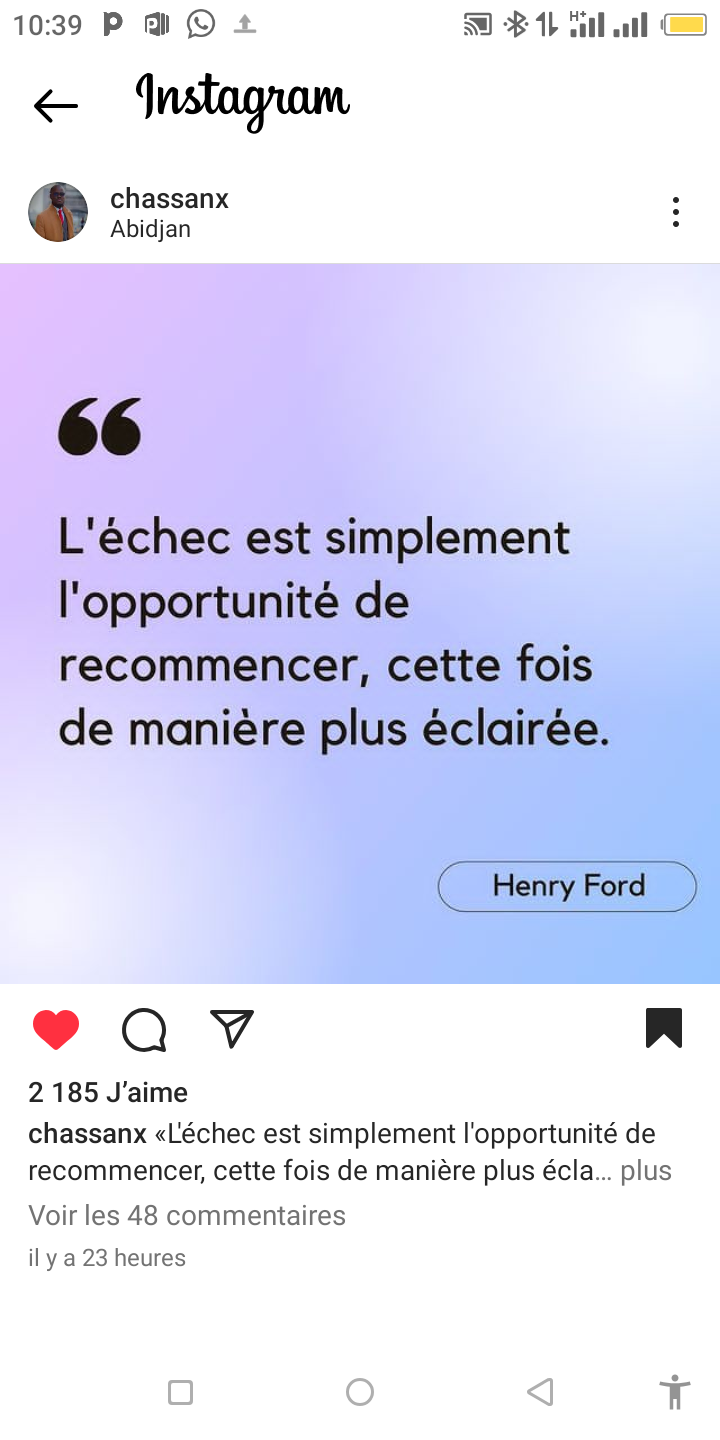Open the comment bubble icon
This screenshot has width=720, height=1440.
pyautogui.click(x=144, y=1029)
